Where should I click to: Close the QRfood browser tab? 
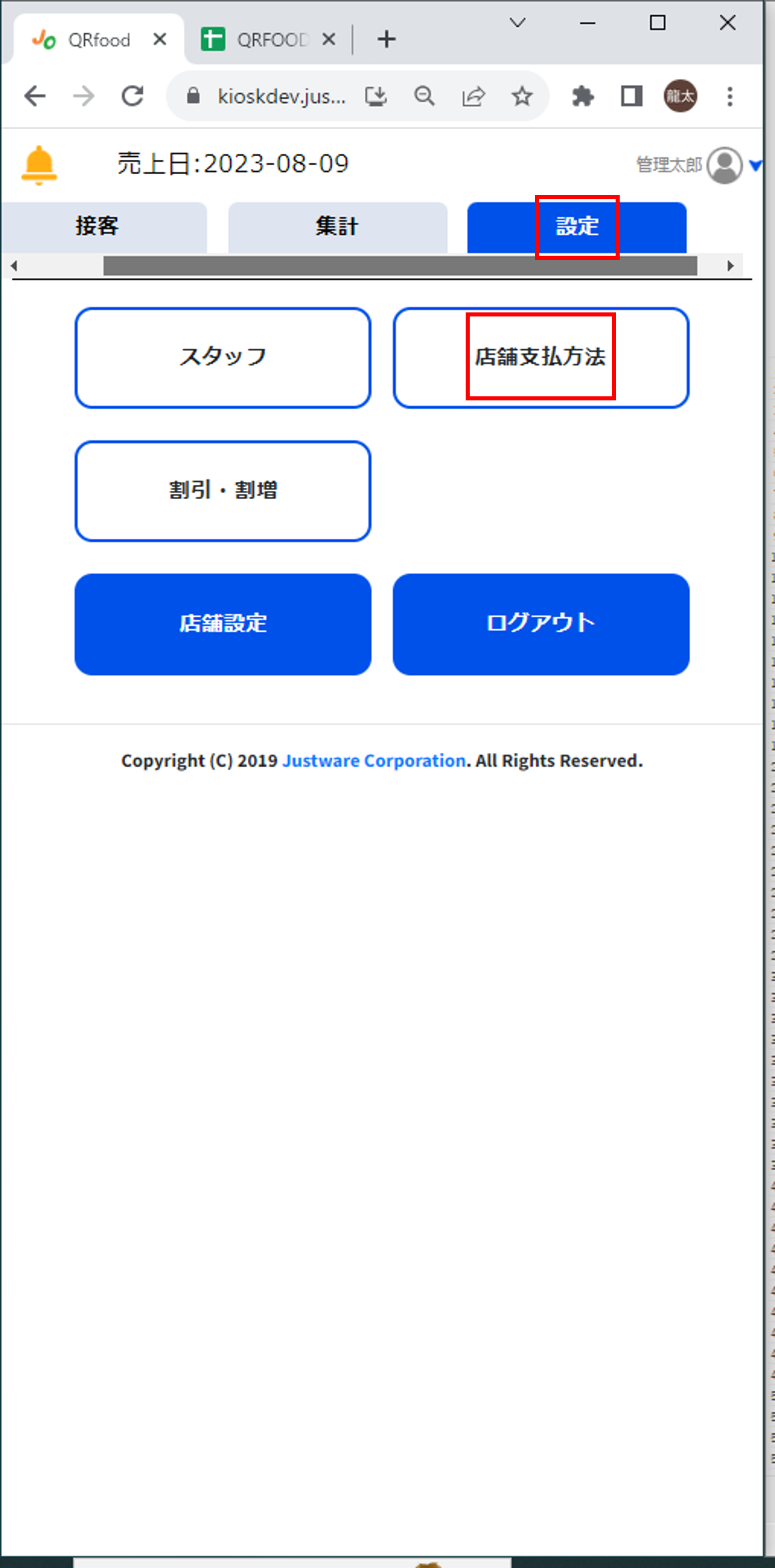[159, 40]
